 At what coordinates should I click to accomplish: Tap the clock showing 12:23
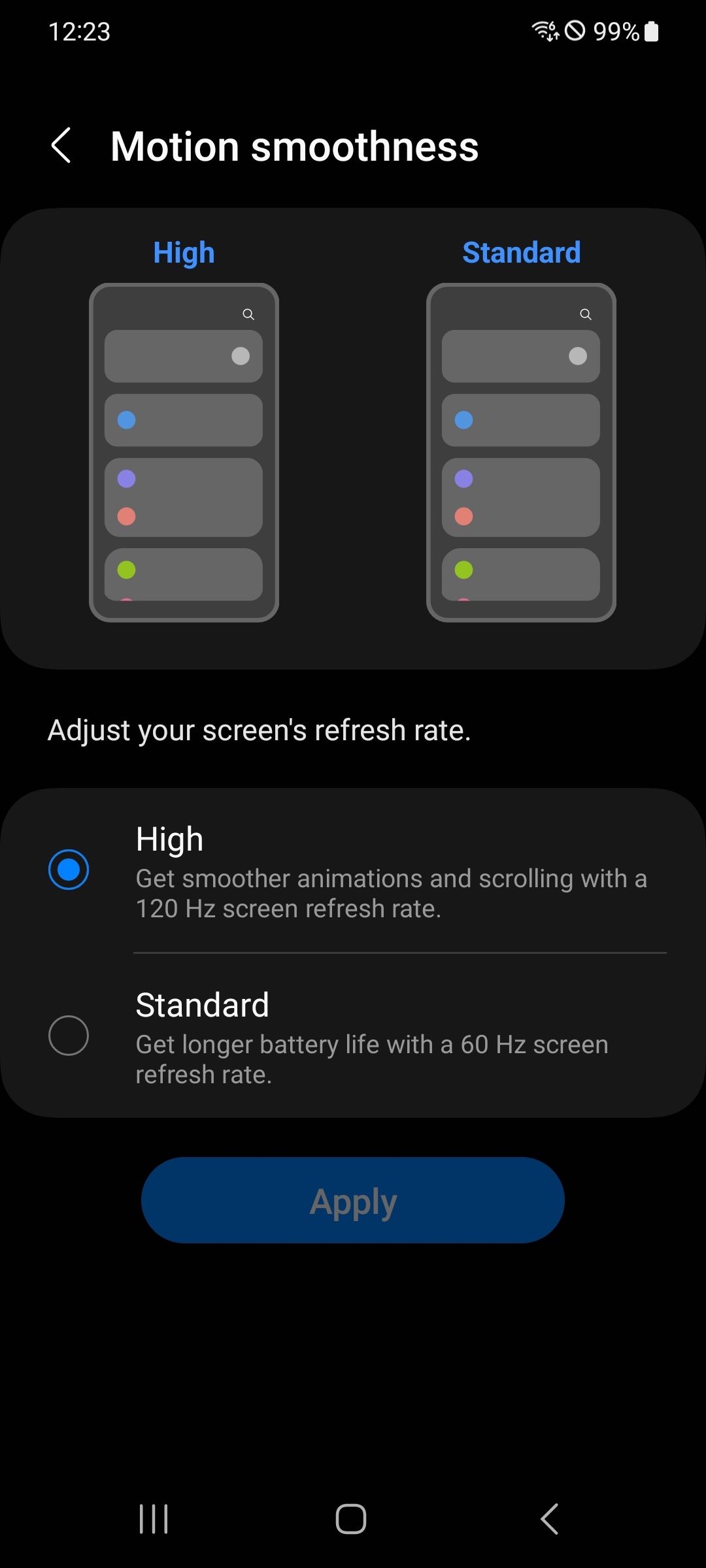click(78, 31)
